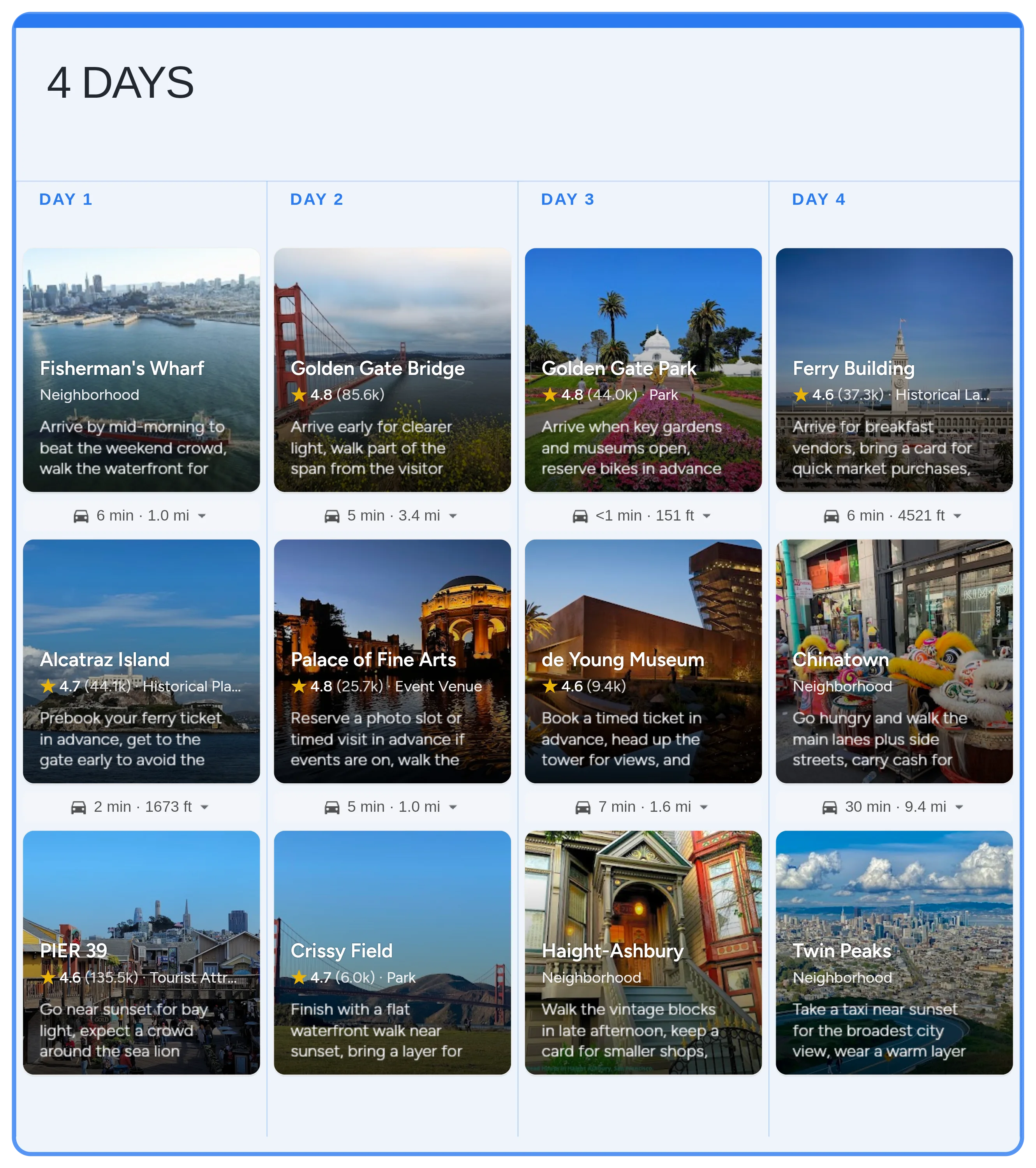
Task: View PIER 39 details
Action: pyautogui.click(x=141, y=952)
